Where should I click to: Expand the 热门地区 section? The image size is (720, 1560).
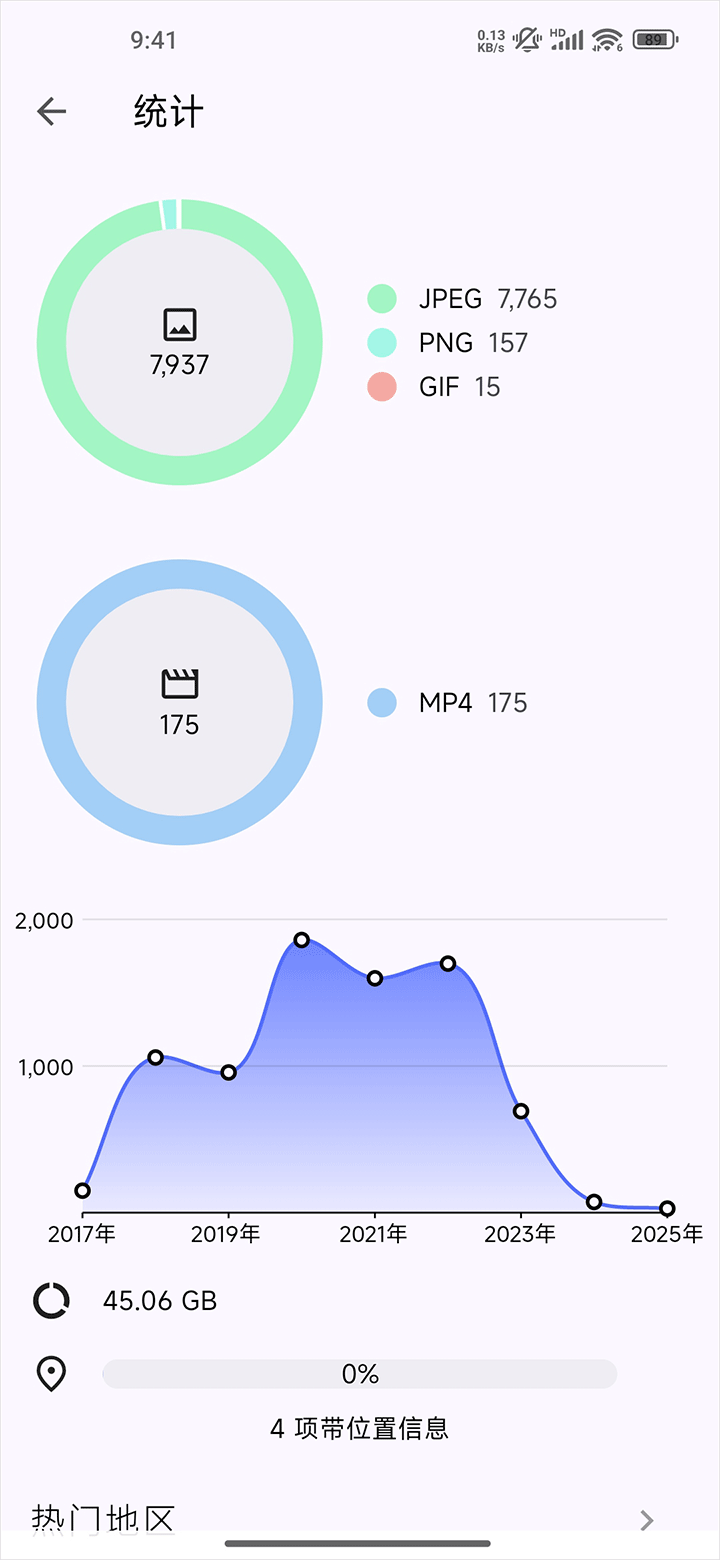(x=104, y=1518)
